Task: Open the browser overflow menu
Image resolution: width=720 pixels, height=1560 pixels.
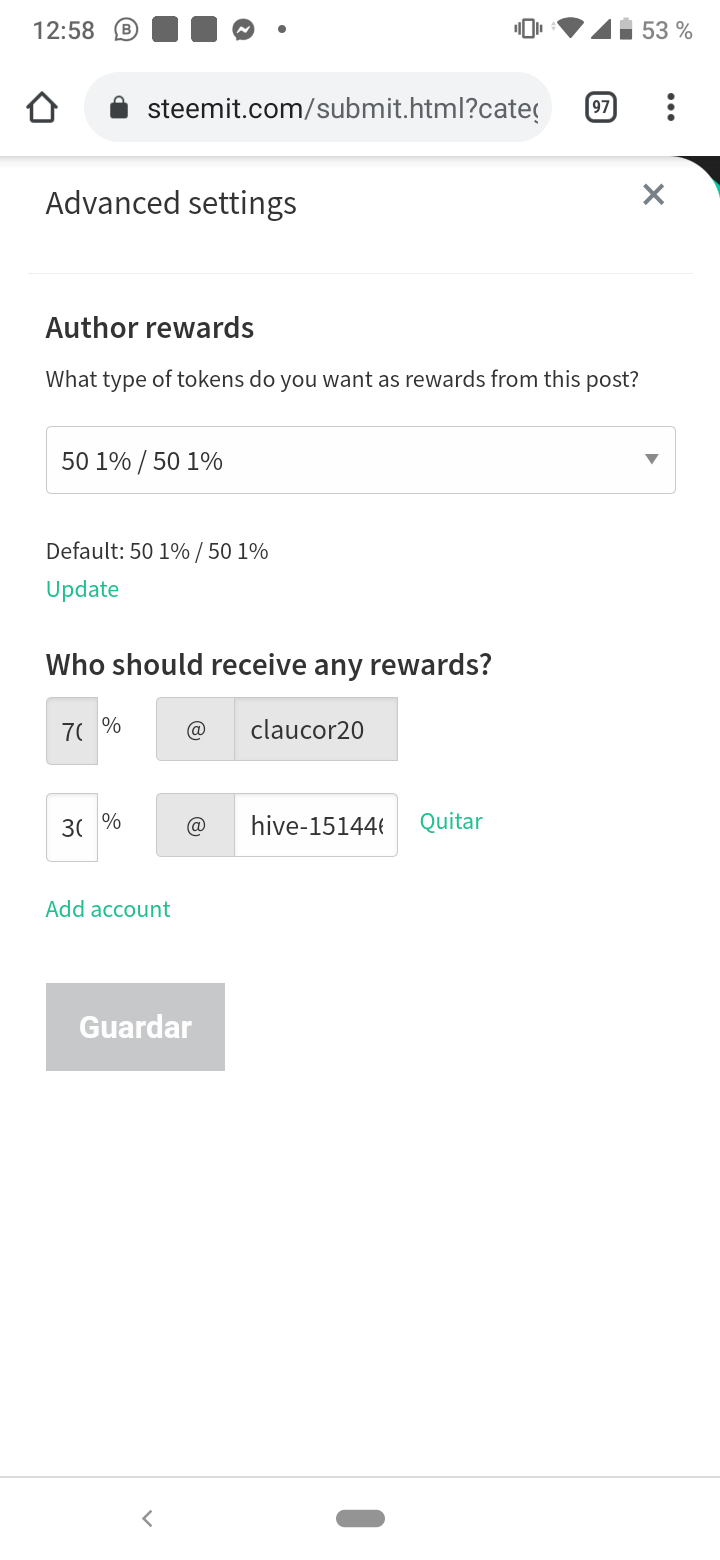Action: [670, 107]
